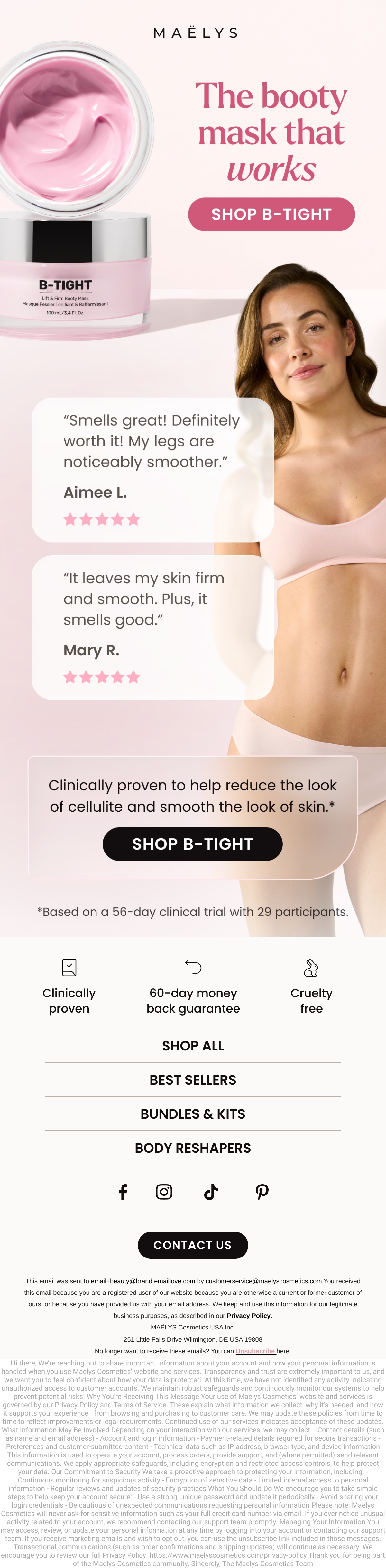This screenshot has height=1568, width=386.
Task: Open the Privacy Policy link
Action: tap(248, 1315)
